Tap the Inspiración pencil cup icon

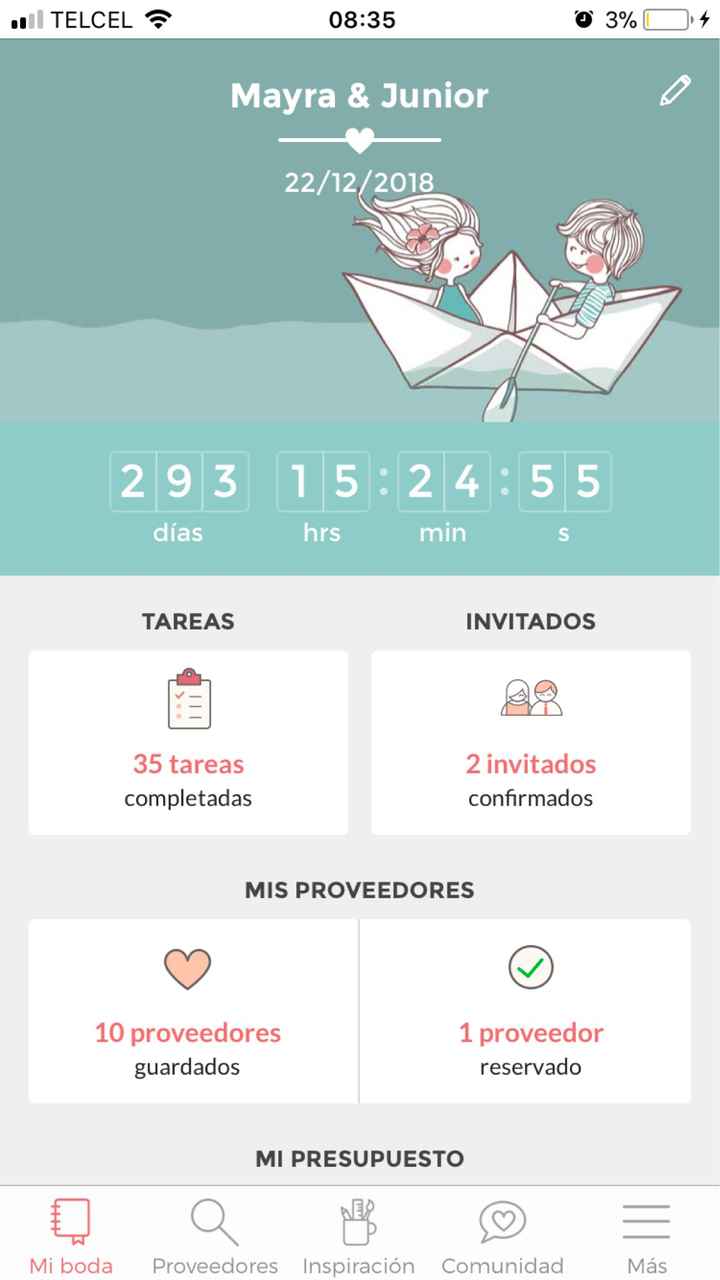click(357, 1220)
